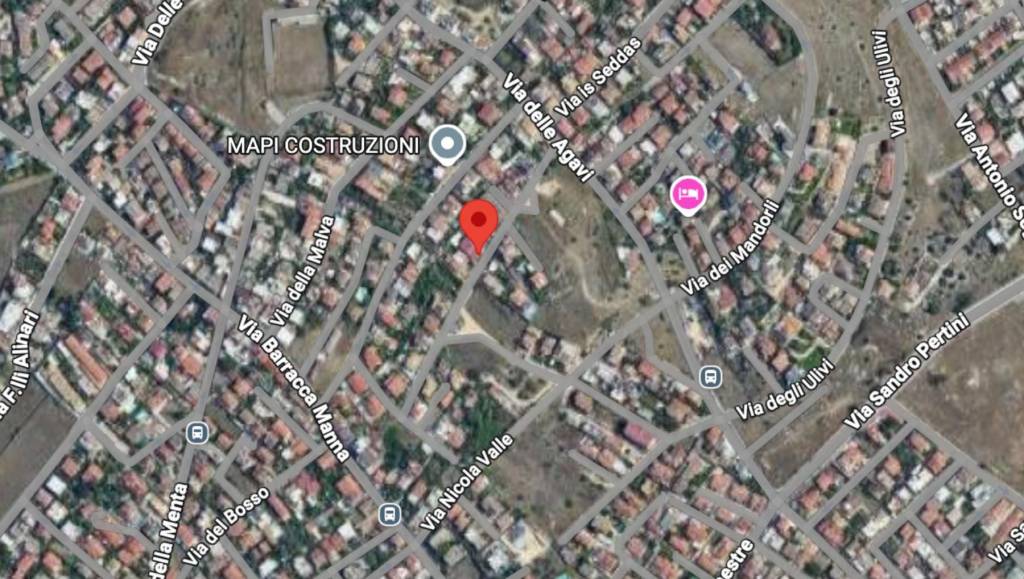Select the bus stop near Via del Bosso
The image size is (1024, 579).
click(197, 432)
